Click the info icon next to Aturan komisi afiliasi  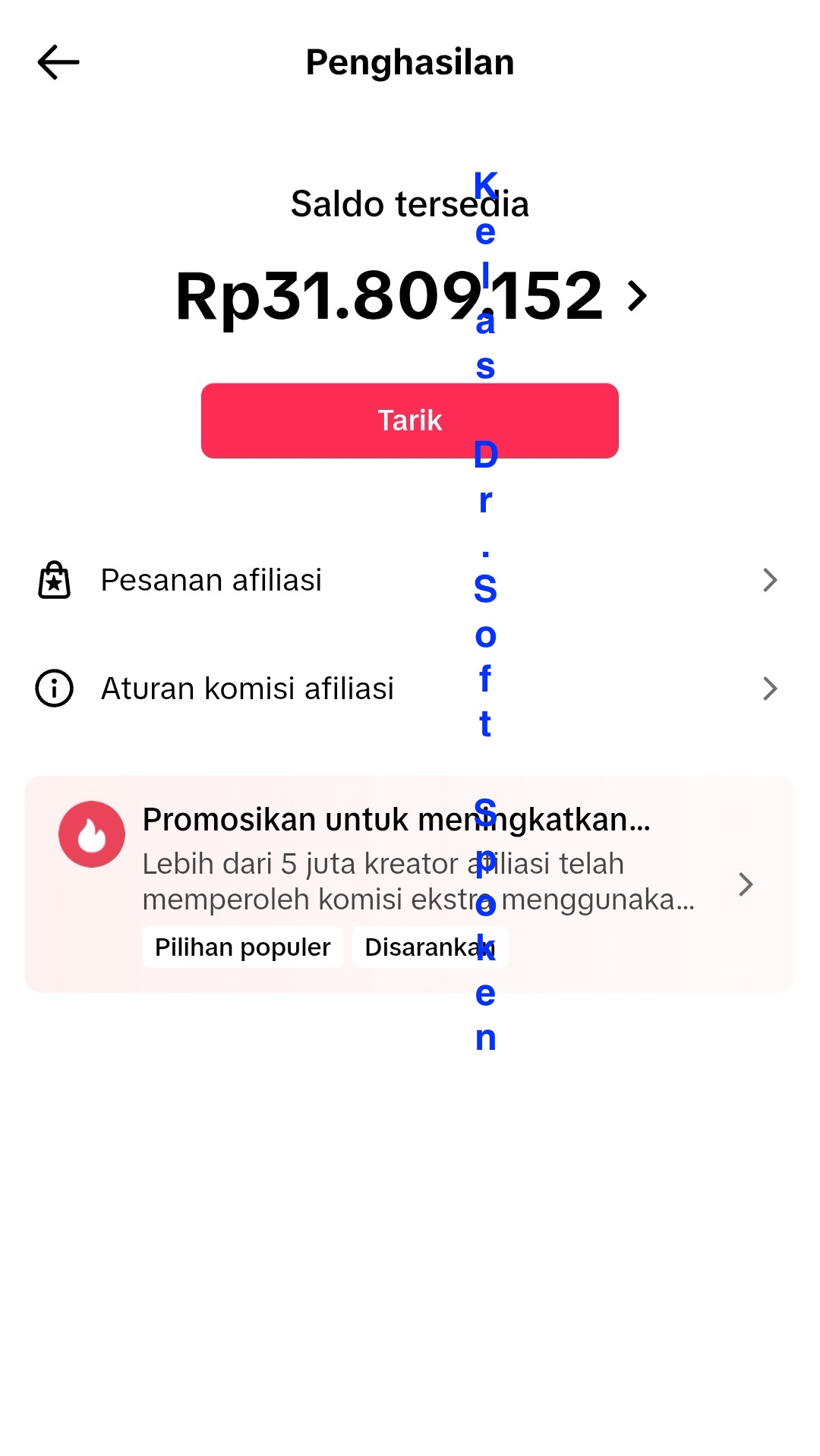(53, 689)
